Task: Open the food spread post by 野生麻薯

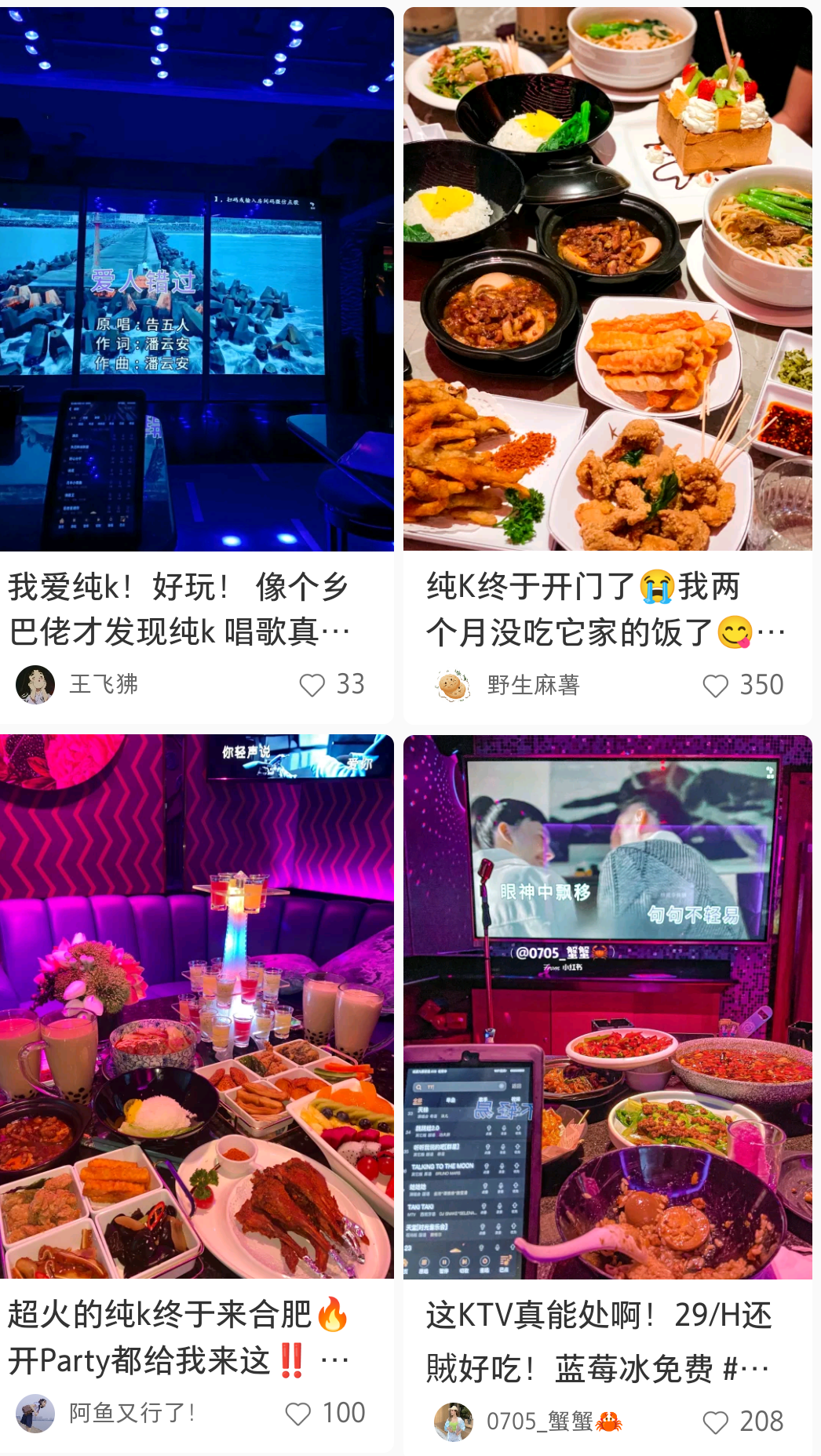Action: click(608, 279)
